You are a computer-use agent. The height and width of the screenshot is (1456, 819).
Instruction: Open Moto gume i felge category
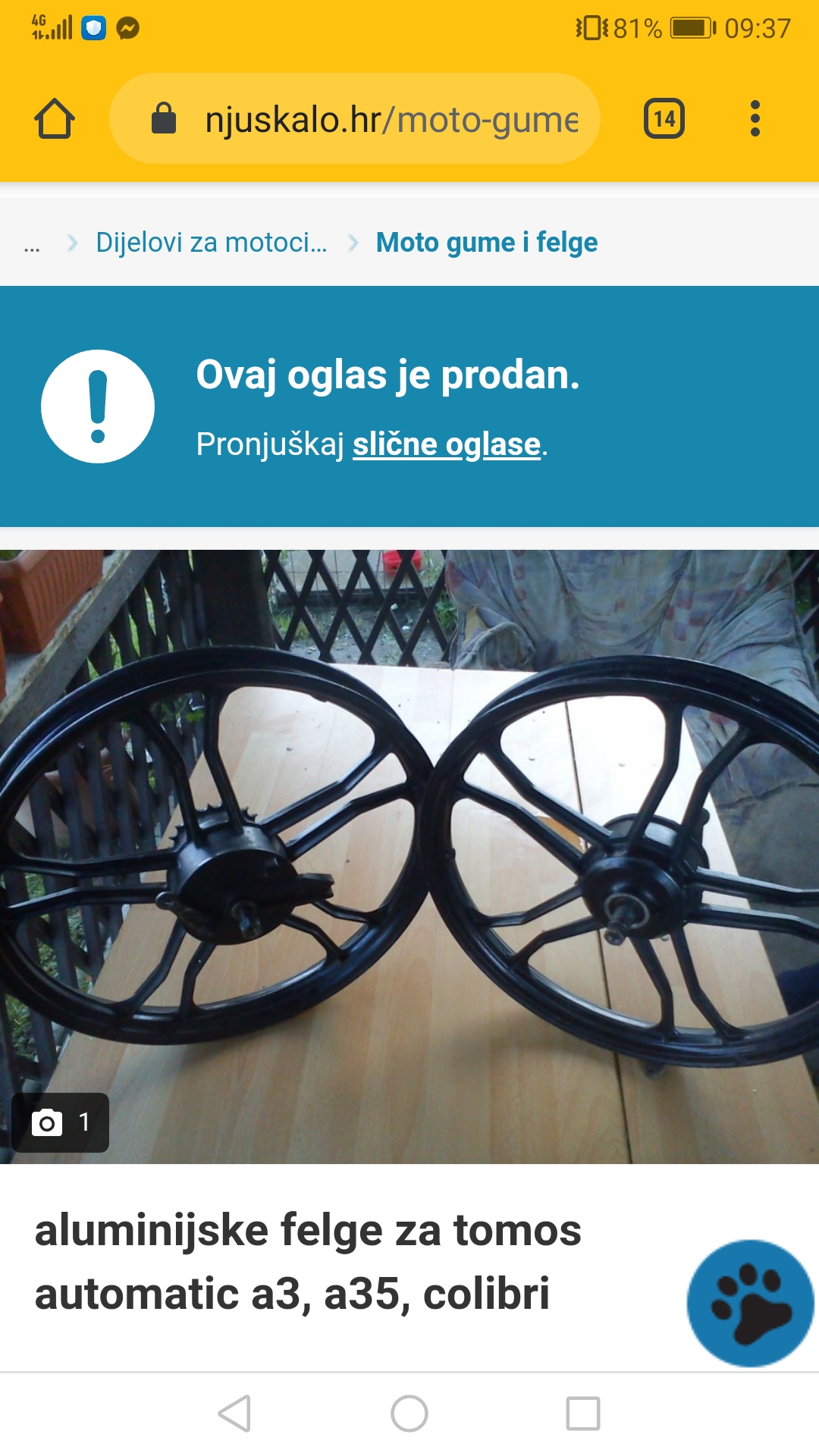click(487, 243)
